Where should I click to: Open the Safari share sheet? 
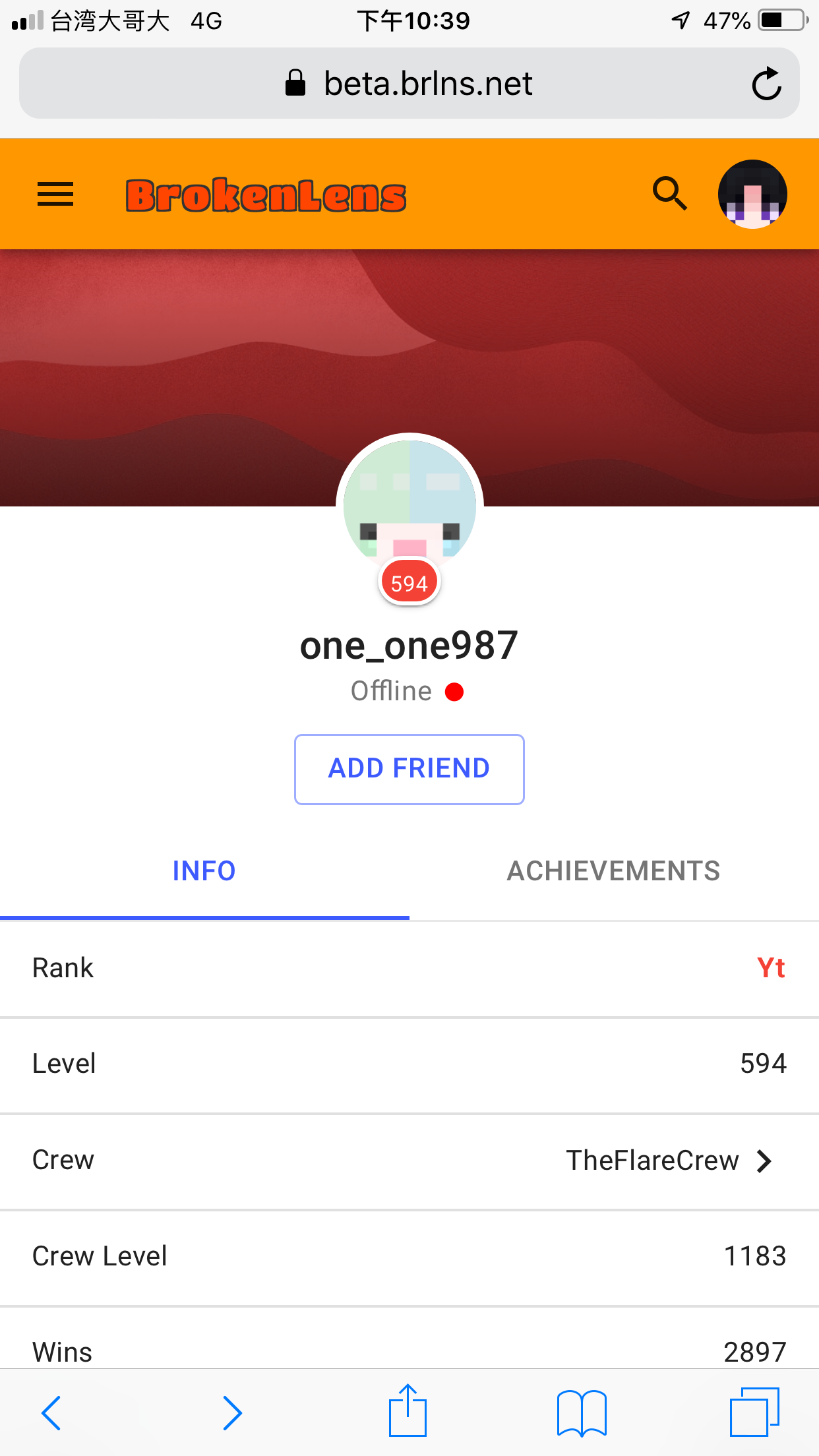(x=408, y=1410)
